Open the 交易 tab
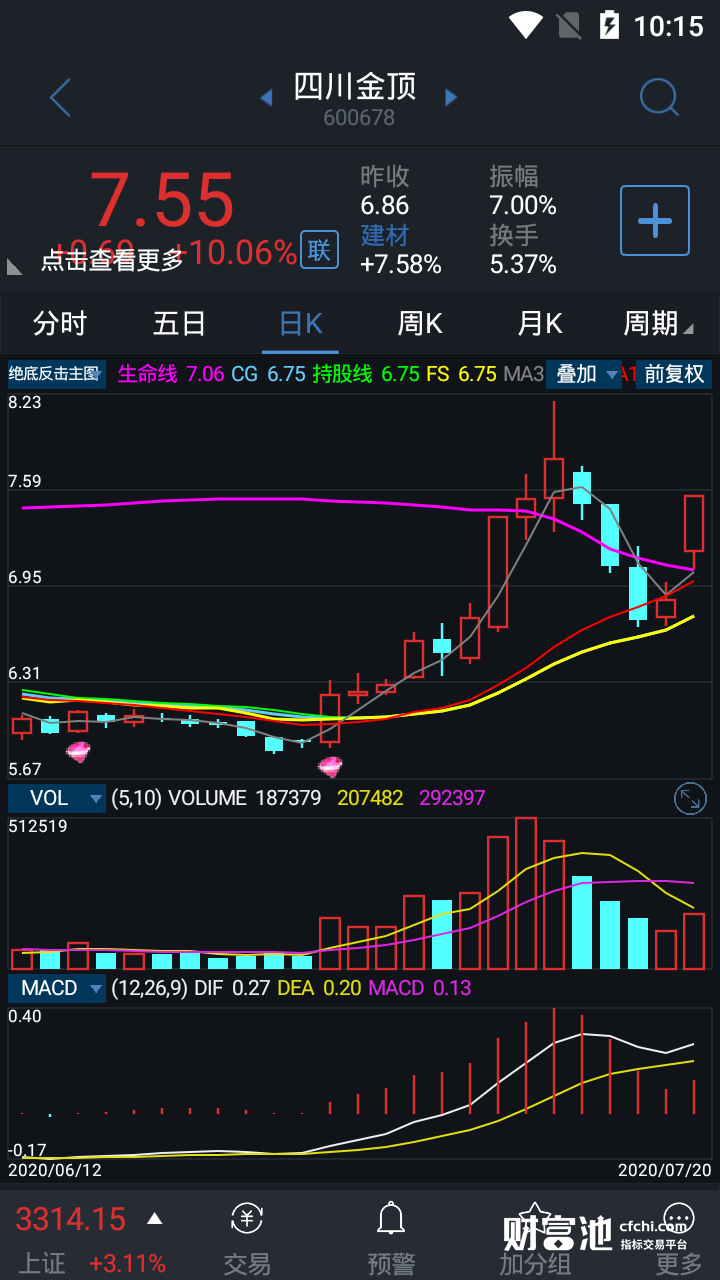 pos(247,1238)
